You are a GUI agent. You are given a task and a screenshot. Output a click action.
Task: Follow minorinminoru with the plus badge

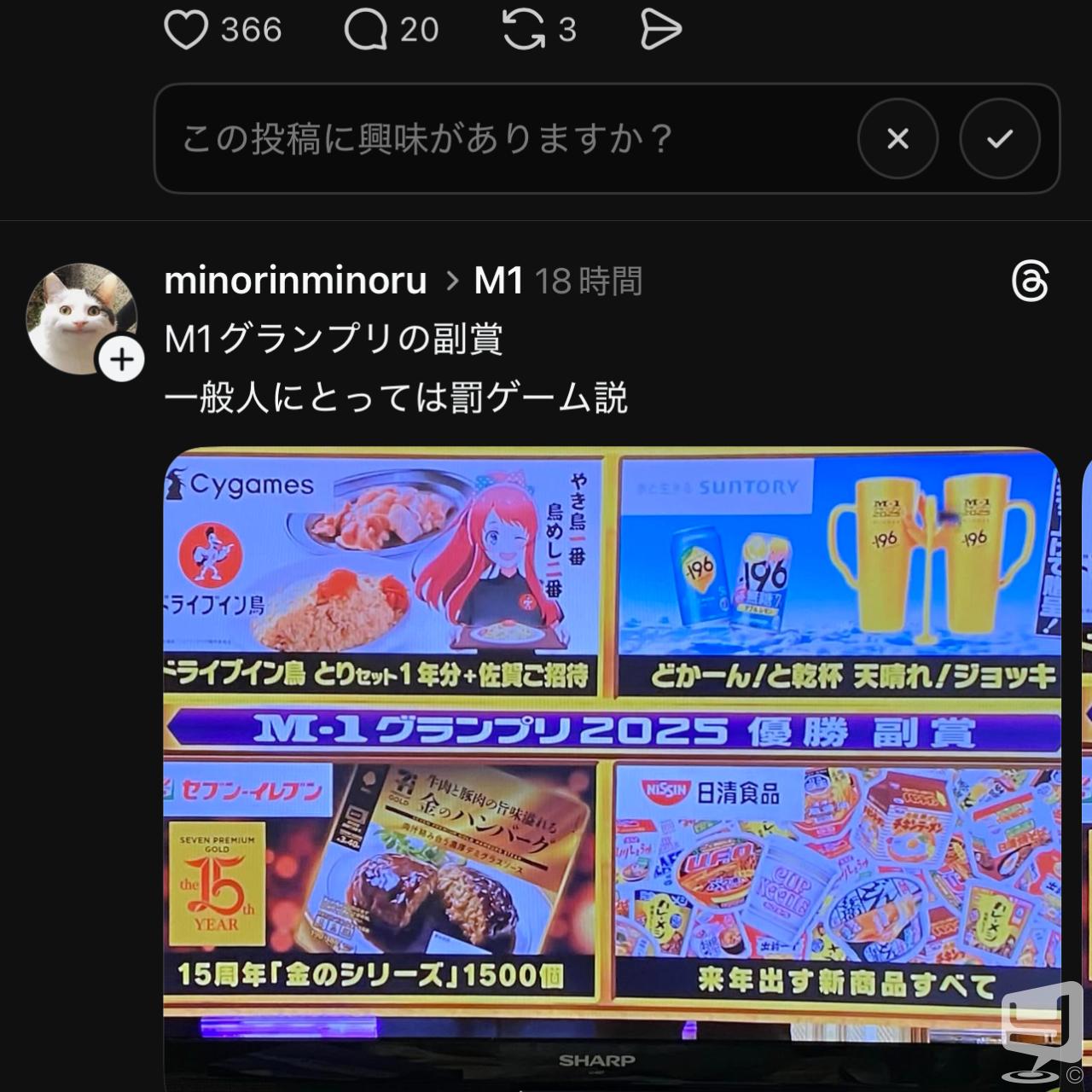pyautogui.click(x=121, y=360)
